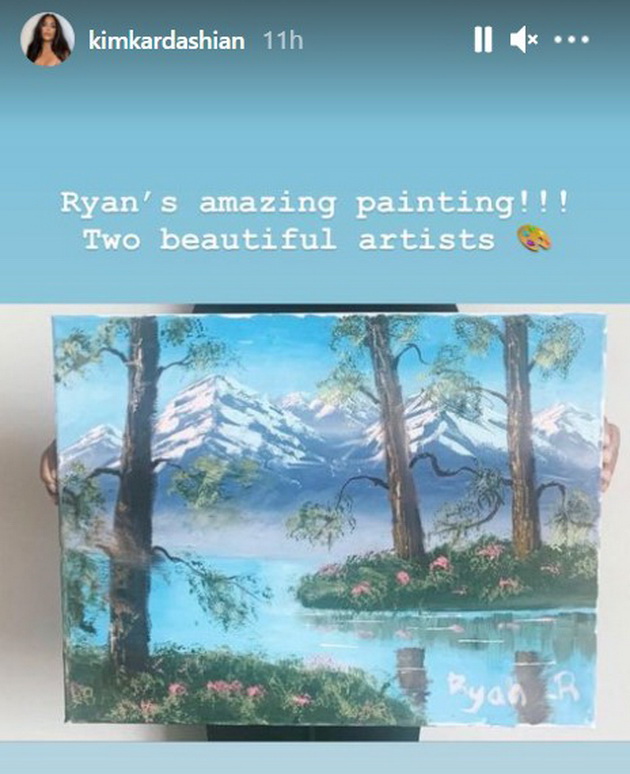This screenshot has width=630, height=774.
Task: Tap the kimkardashian username
Action: (x=165, y=40)
